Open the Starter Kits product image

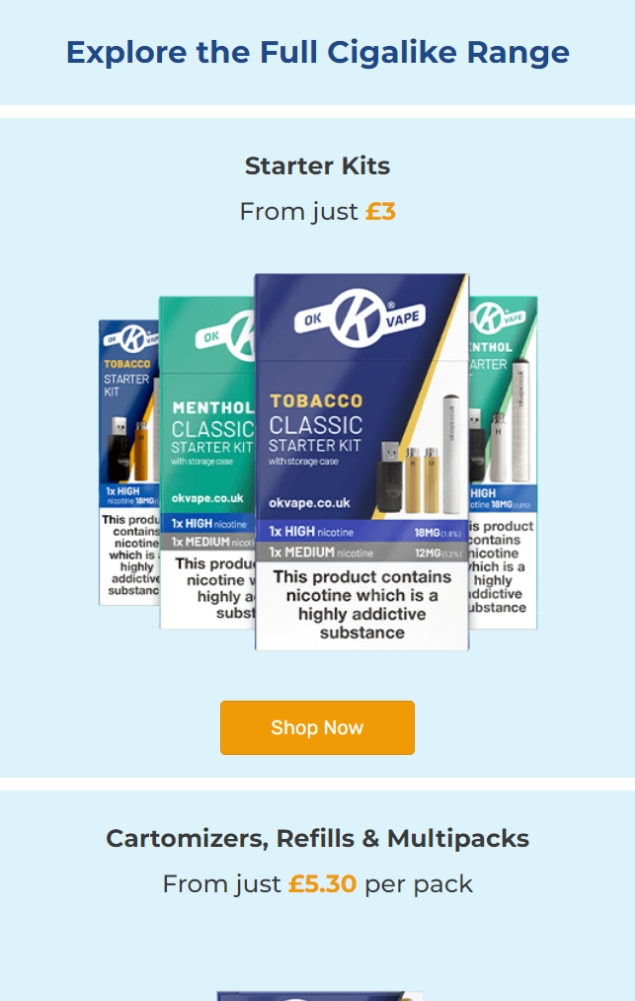[317, 461]
